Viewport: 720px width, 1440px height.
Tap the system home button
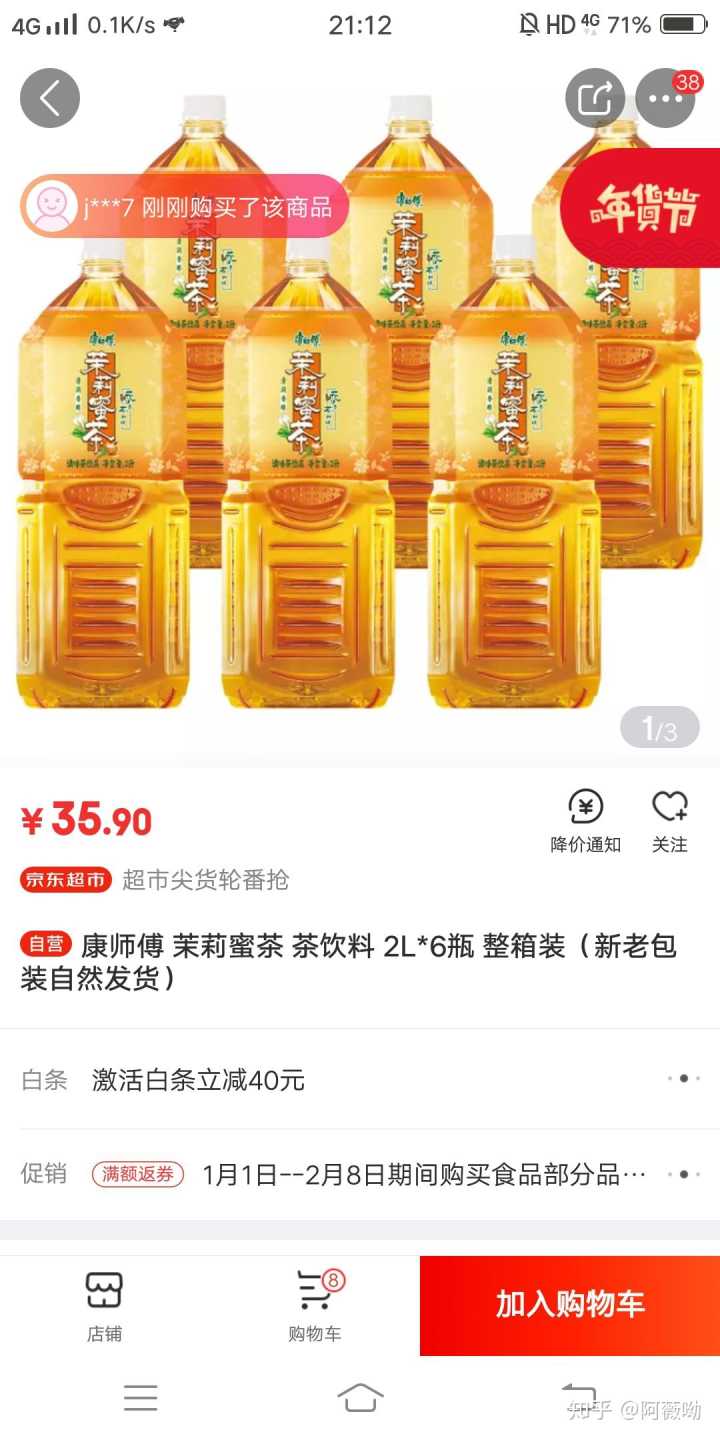point(360,1397)
